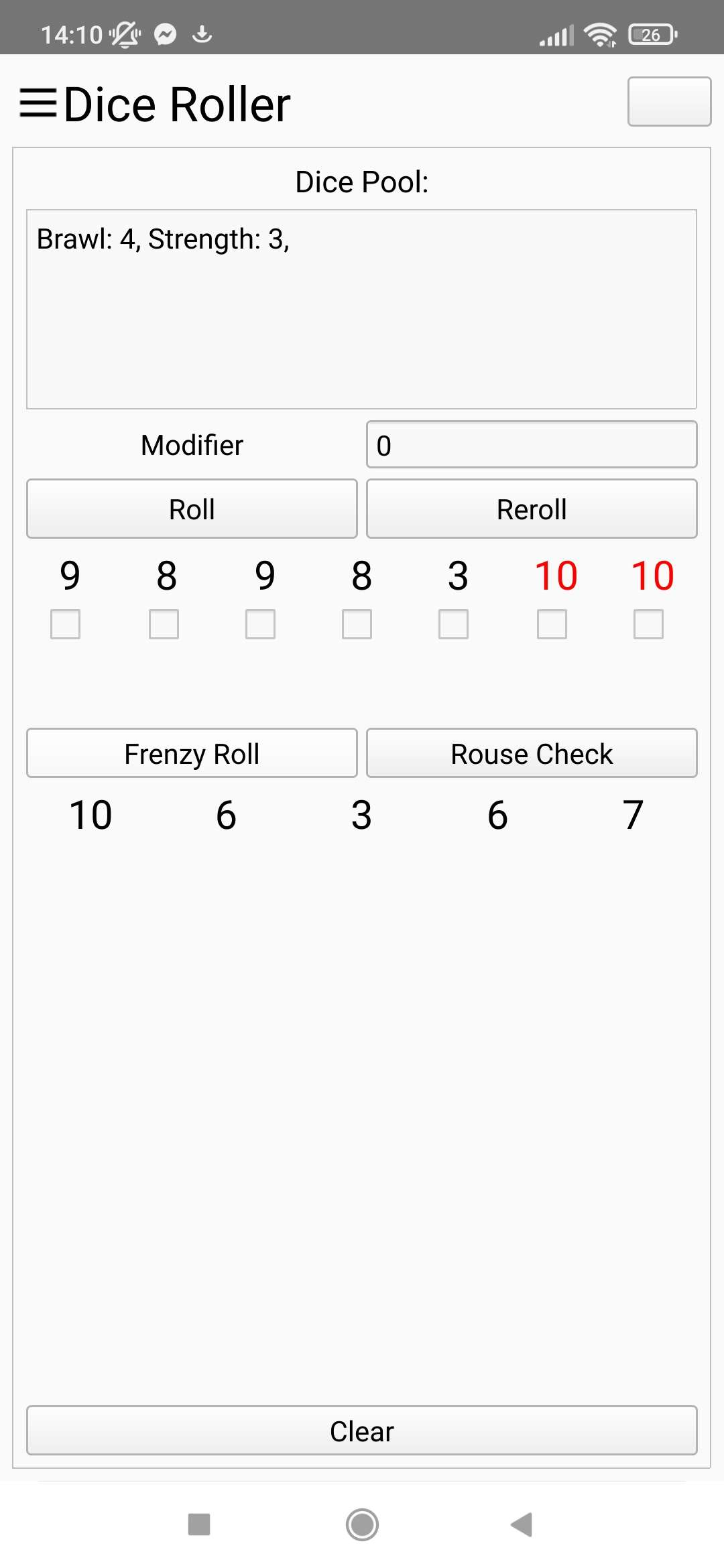Viewport: 724px width, 1568px height.
Task: Check the box under the first 9 die
Action: pos(65,624)
